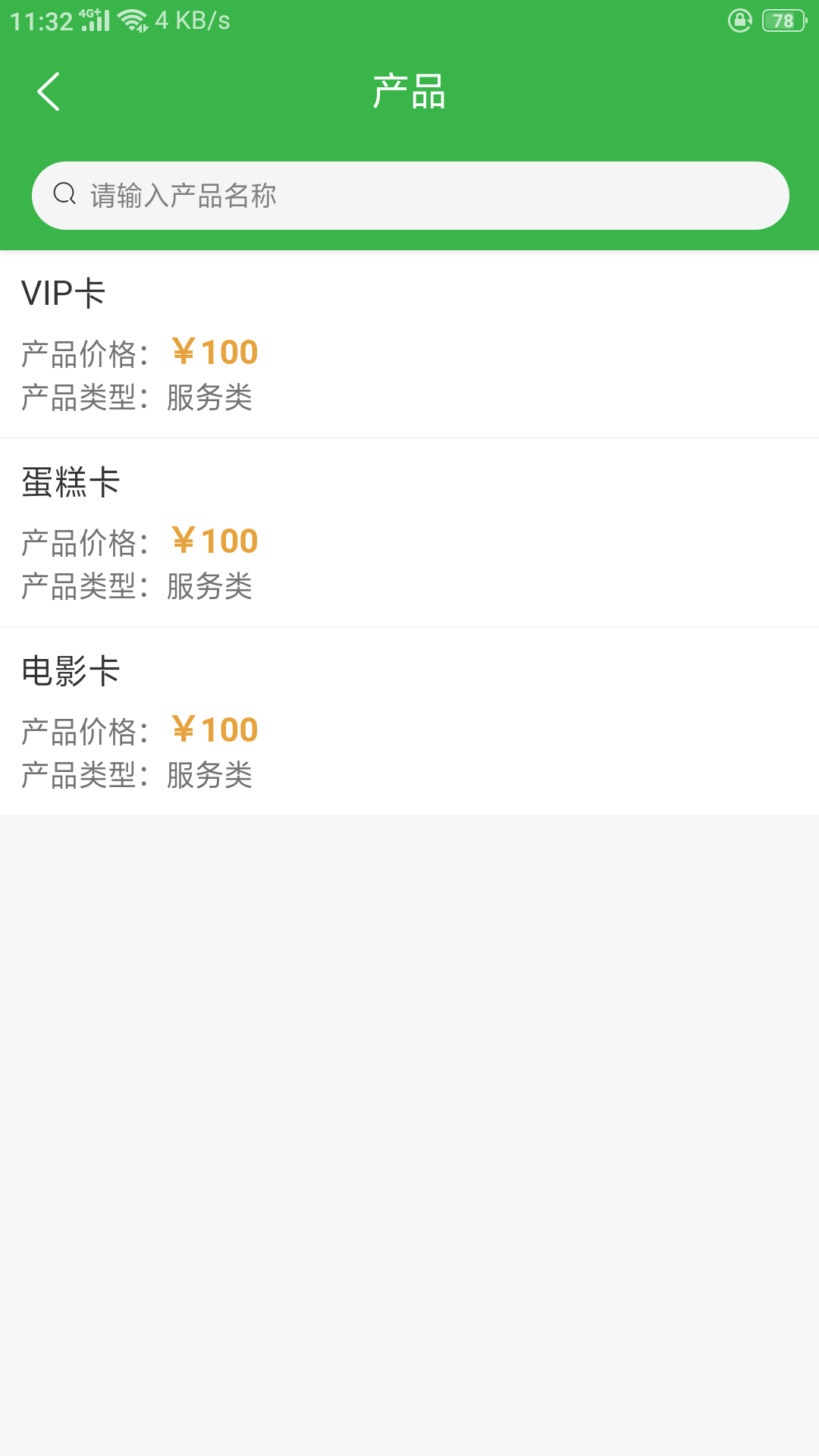Open the VIP卡 product
Image resolution: width=819 pixels, height=1456 pixels.
(x=409, y=345)
